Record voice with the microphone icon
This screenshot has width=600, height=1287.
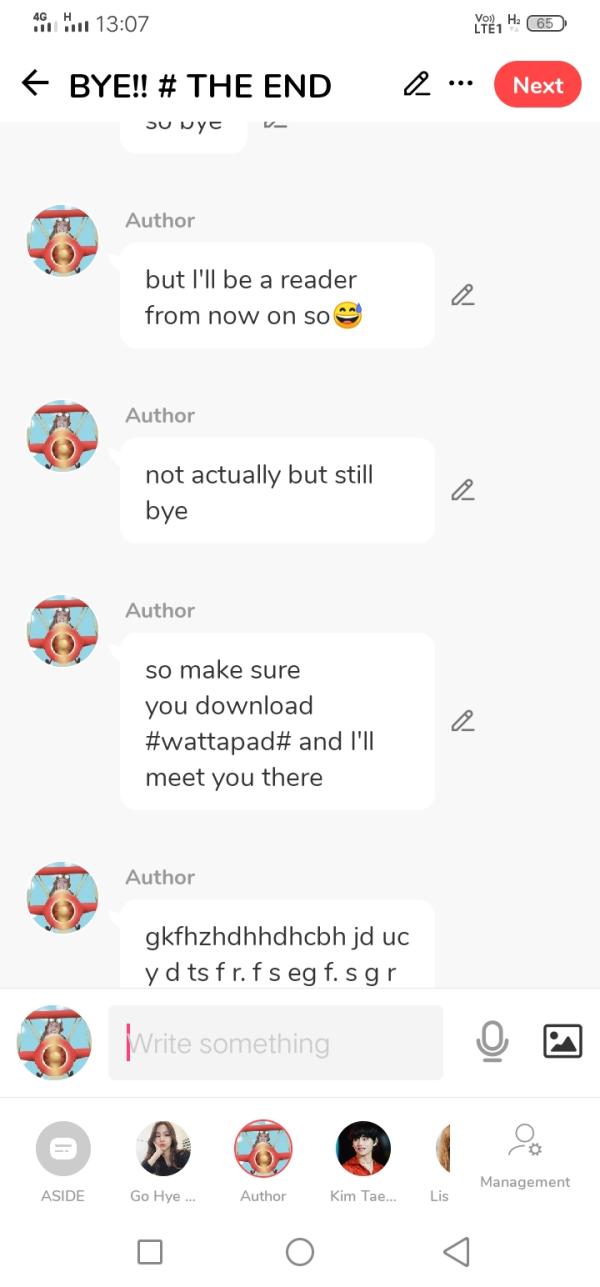(x=491, y=1042)
